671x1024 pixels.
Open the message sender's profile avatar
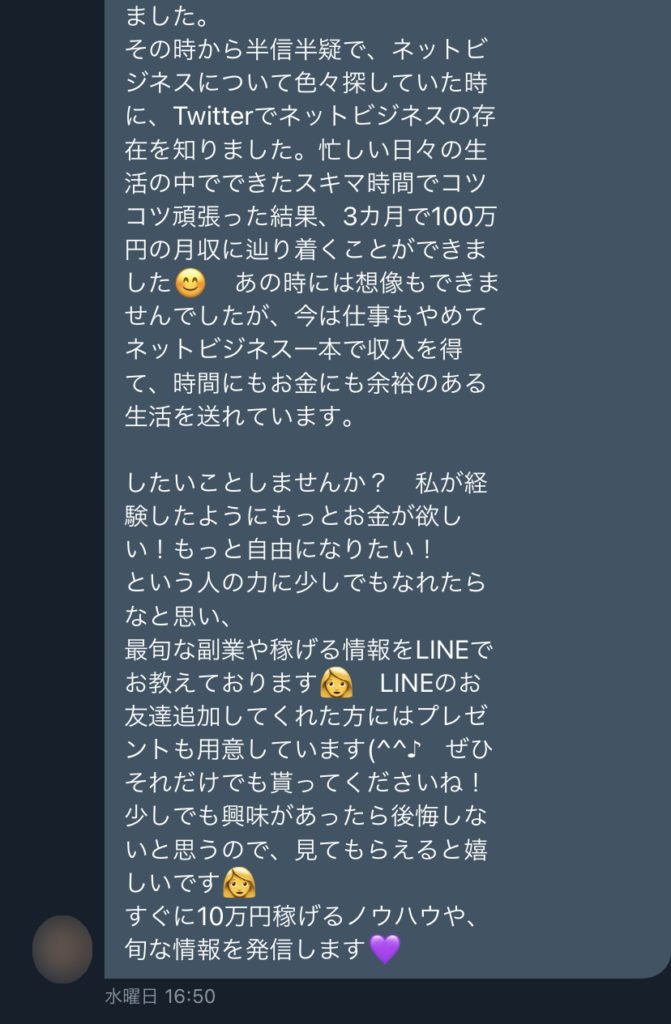point(62,948)
